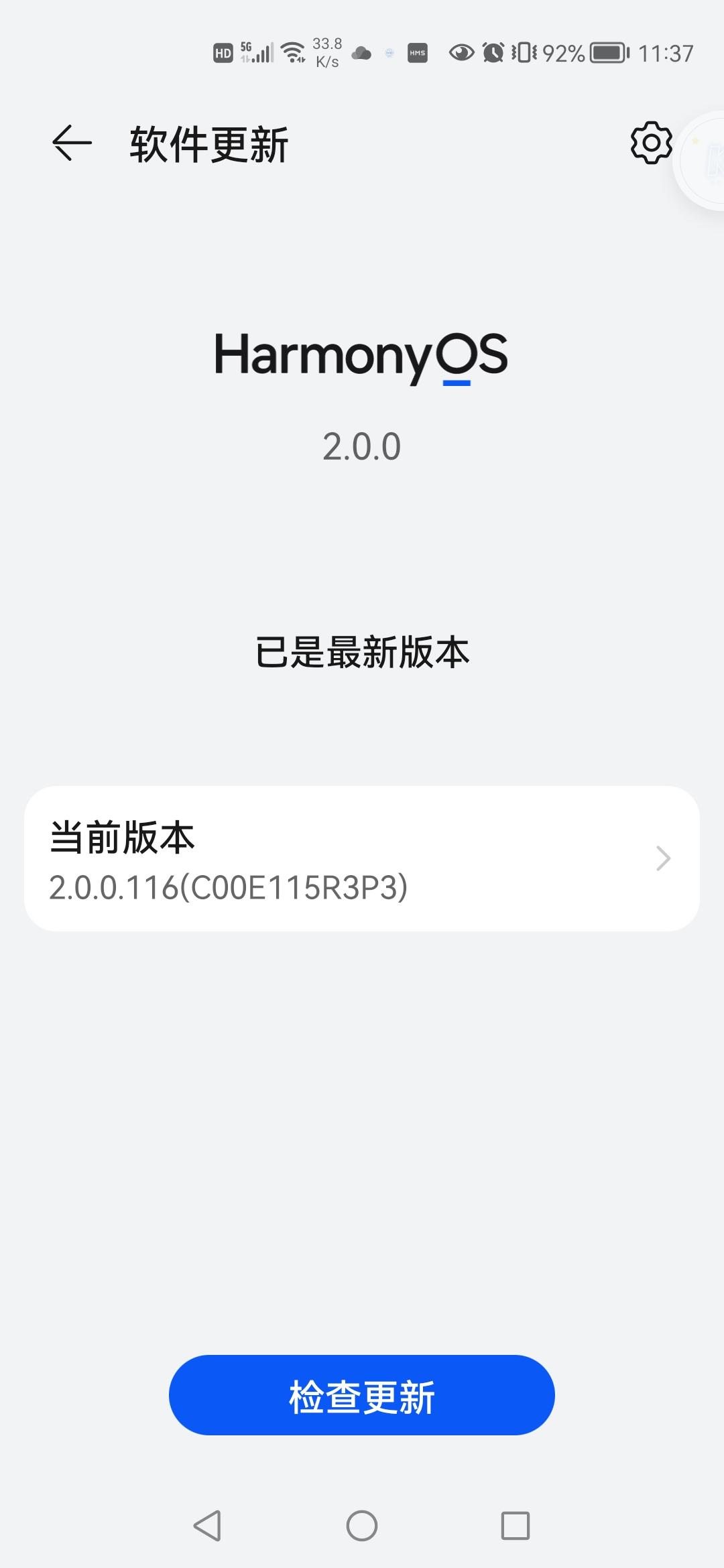
Task: Open the floating bubble at the screen edge
Action: pos(704,161)
